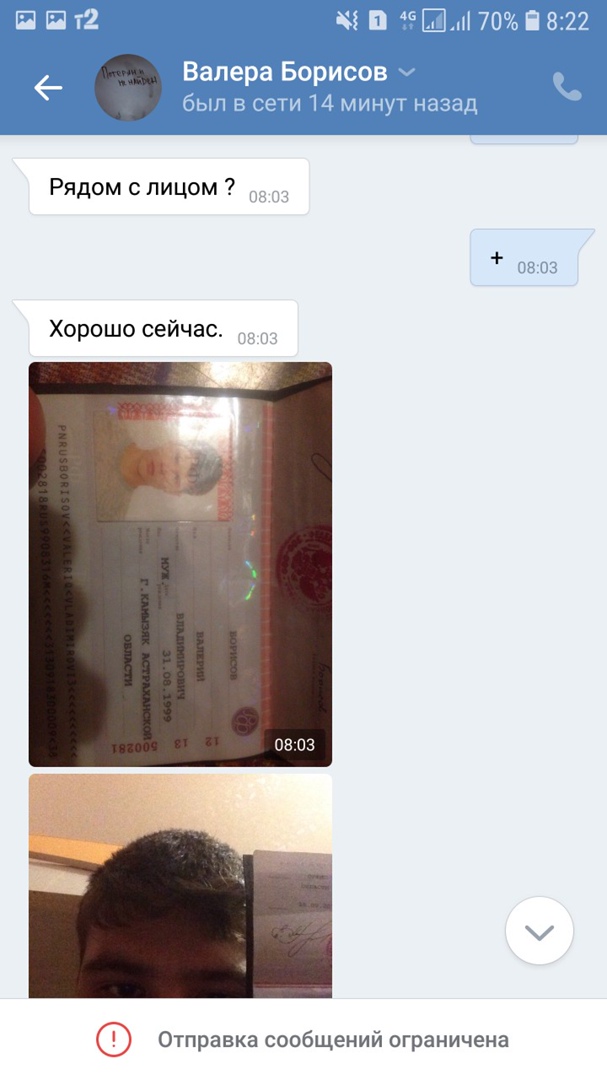Open the document photo sent at 08:03
The height and width of the screenshot is (1080, 607).
tap(180, 563)
